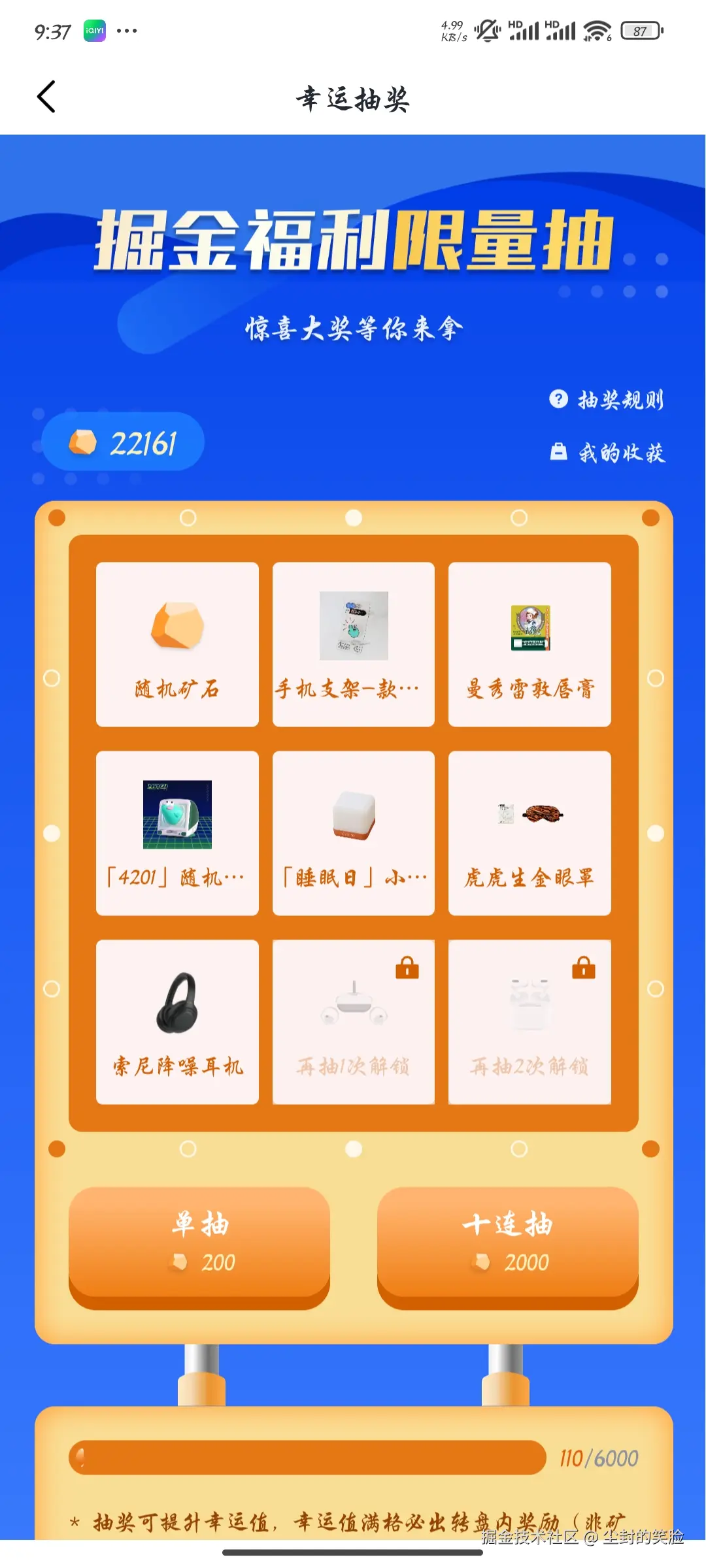Tap the 幸运抽奖 title bar
The image size is (706, 1568).
pyautogui.click(x=353, y=99)
